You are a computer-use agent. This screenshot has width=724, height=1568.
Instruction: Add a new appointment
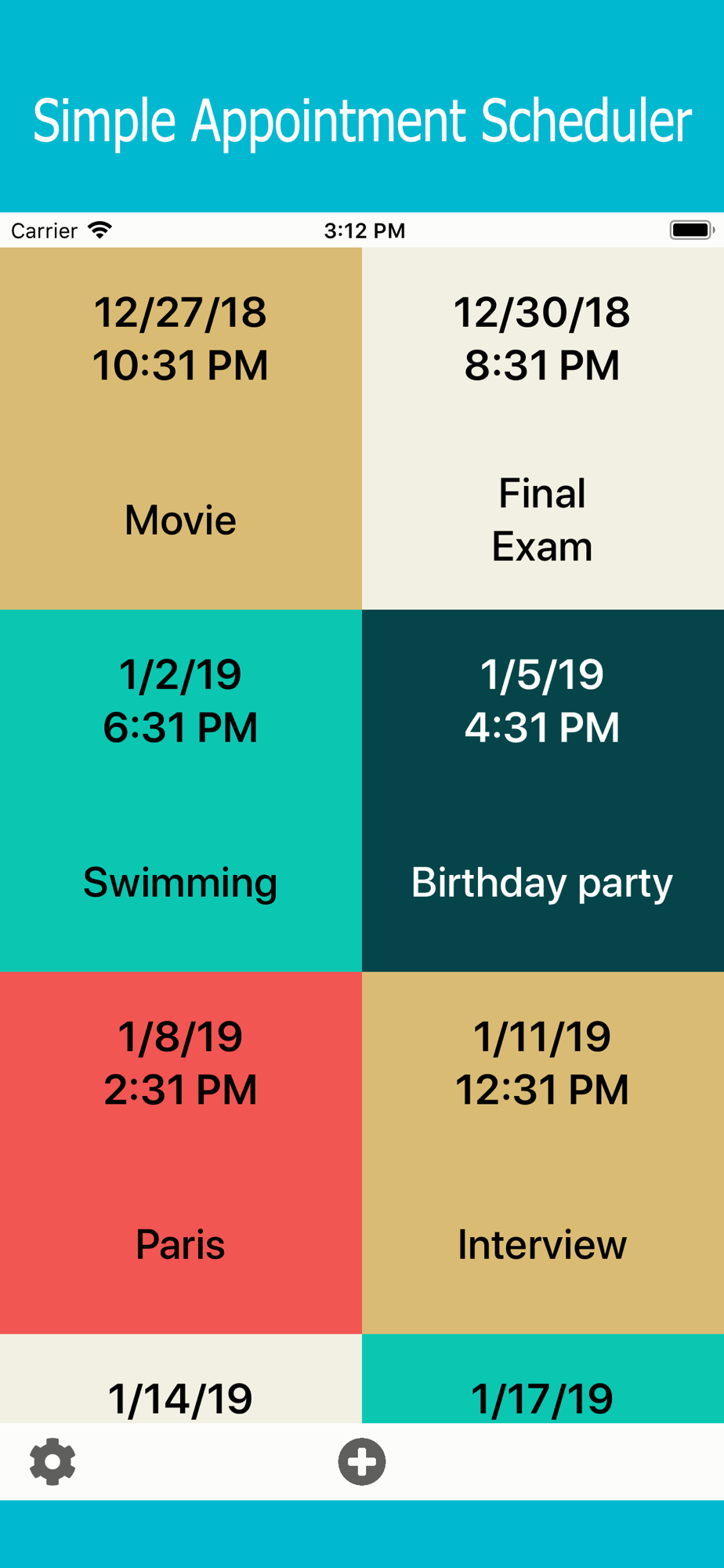point(362,1461)
